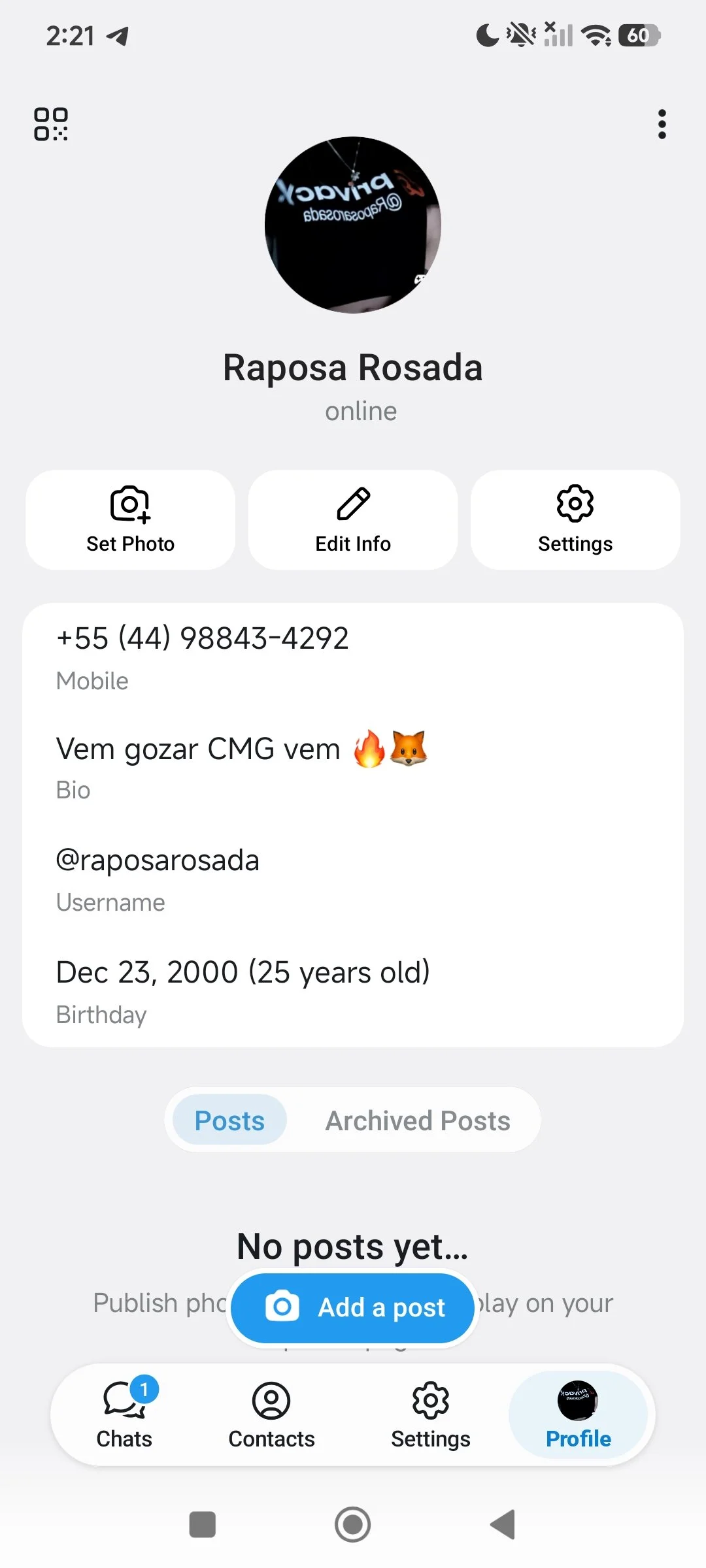706x1568 pixels.
Task: Switch to the Contacts tab
Action: pyautogui.click(x=271, y=1415)
